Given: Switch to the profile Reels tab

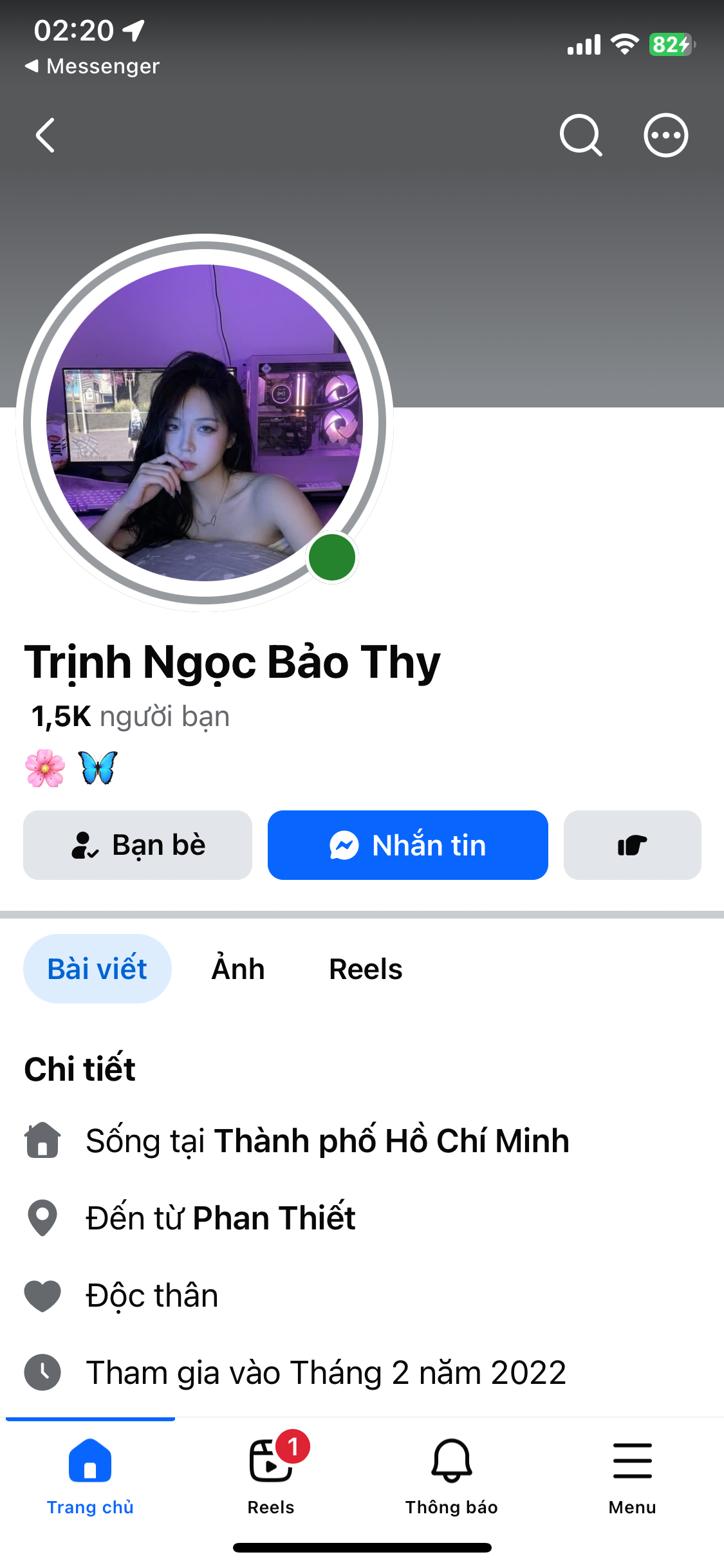Looking at the screenshot, I should coord(366,969).
